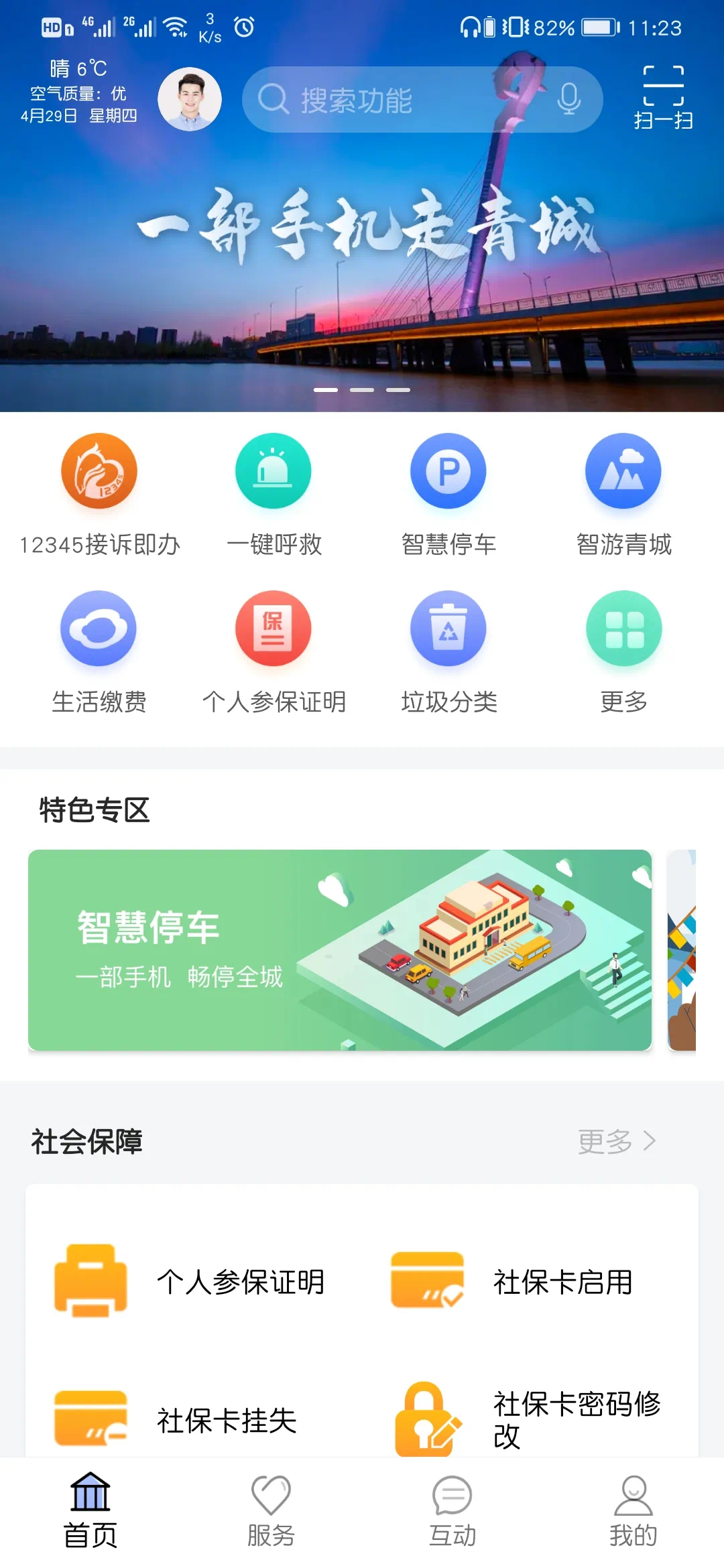Viewport: 724px width, 1568px height.
Task: Open 社保卡密码修改
Action: point(530,1419)
